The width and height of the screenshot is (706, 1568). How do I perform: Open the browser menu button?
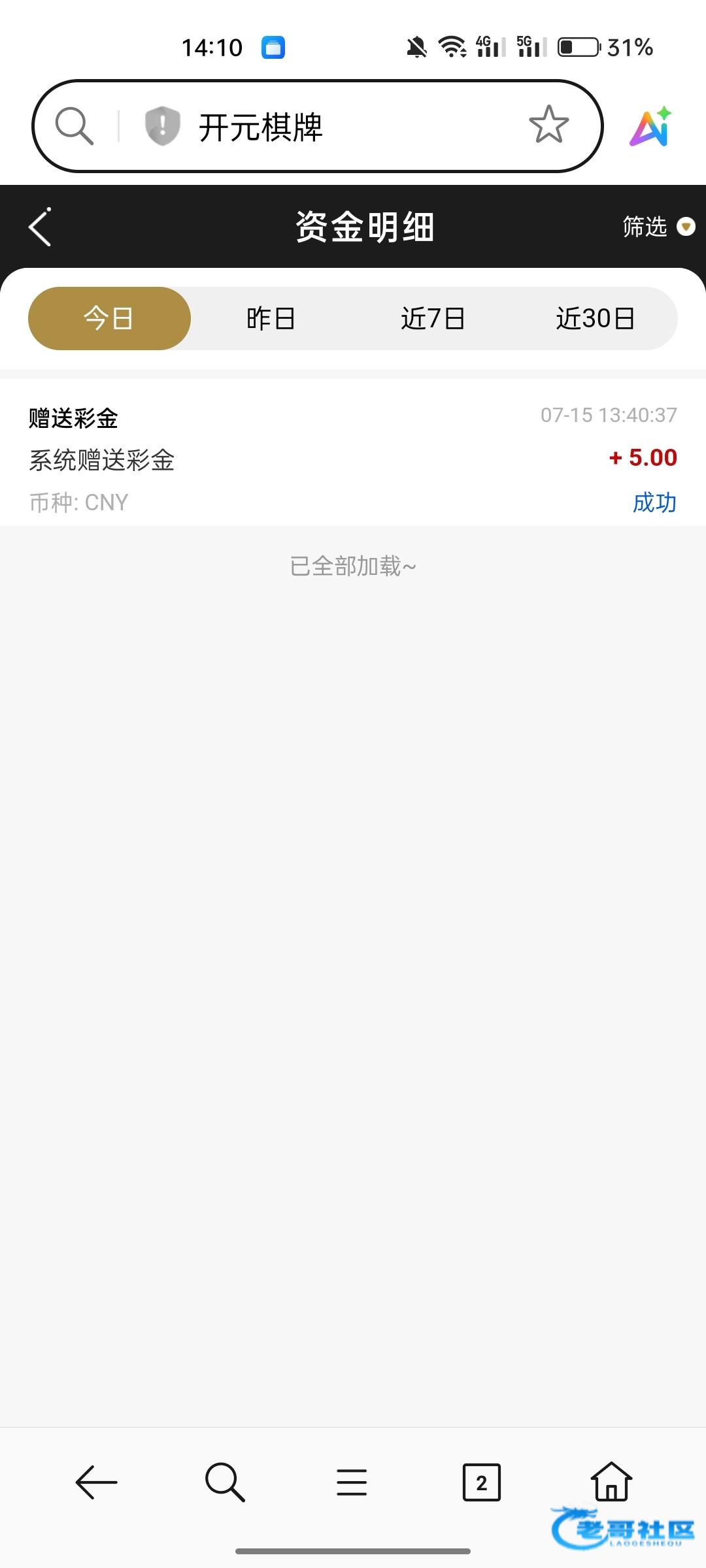pos(352,1482)
